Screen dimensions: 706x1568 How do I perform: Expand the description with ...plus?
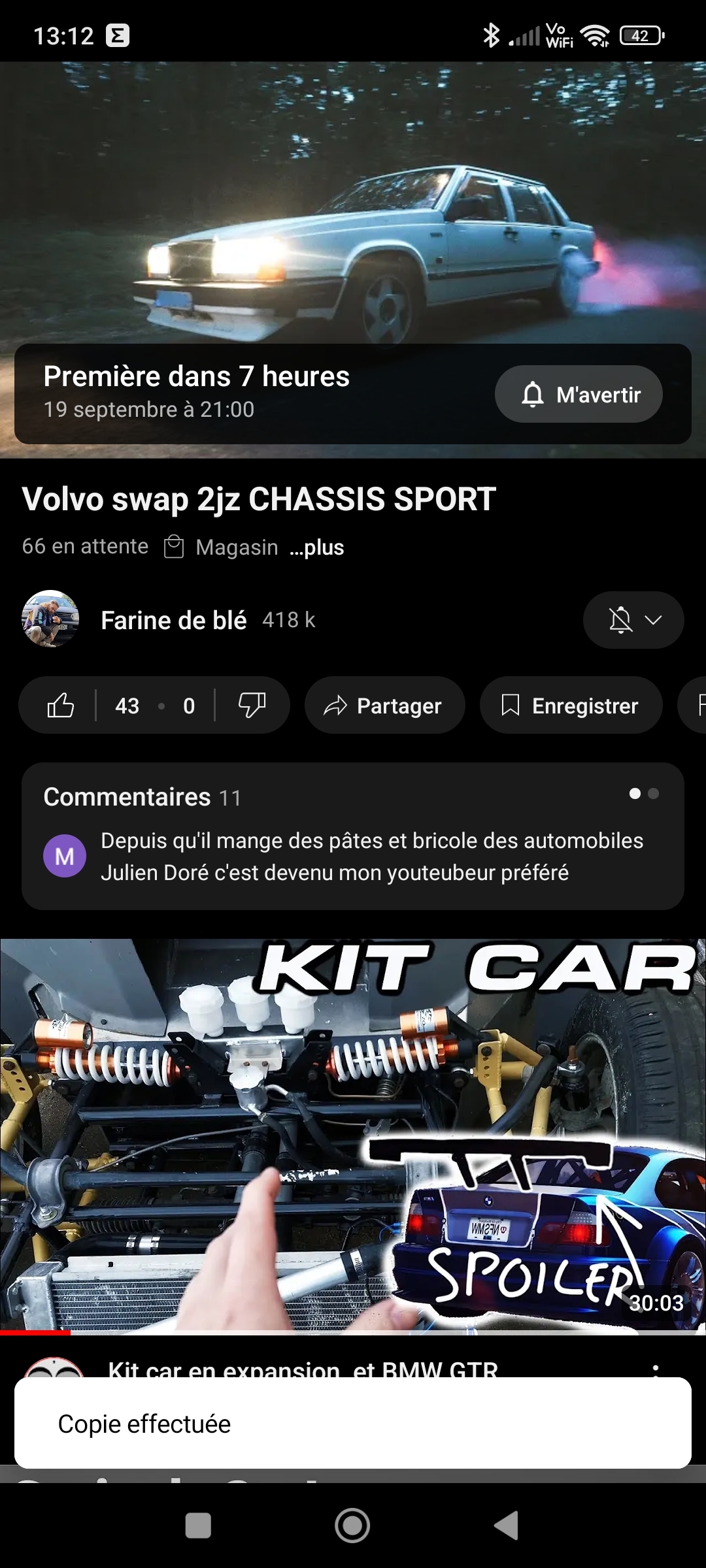pyautogui.click(x=317, y=547)
